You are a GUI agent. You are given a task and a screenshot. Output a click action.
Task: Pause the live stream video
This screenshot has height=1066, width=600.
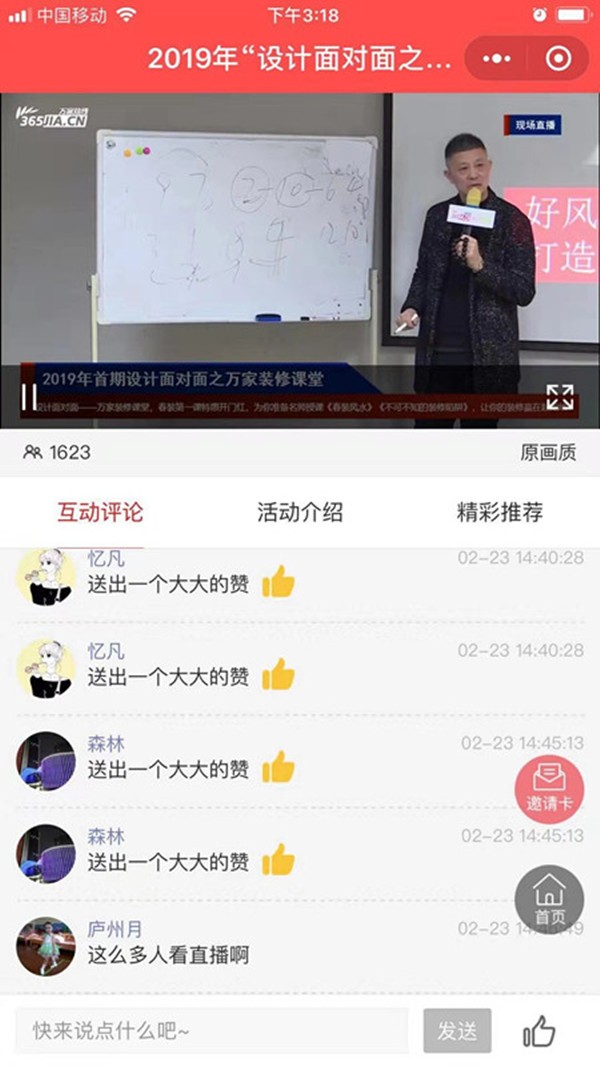[x=29, y=397]
